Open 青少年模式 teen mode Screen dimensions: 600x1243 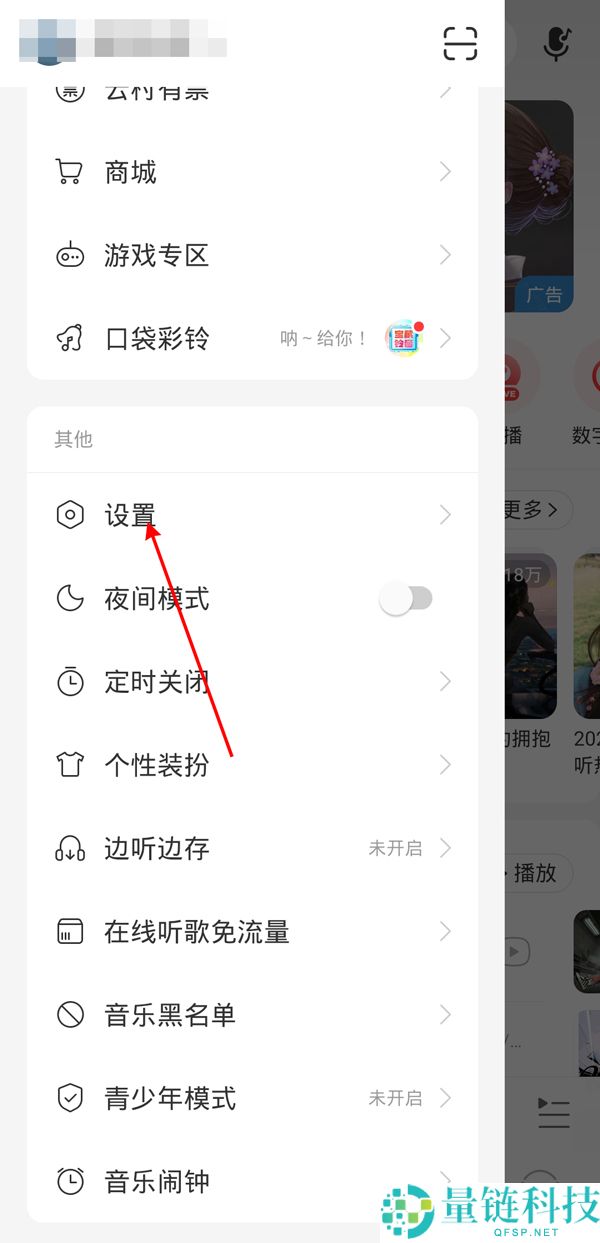[250, 1098]
